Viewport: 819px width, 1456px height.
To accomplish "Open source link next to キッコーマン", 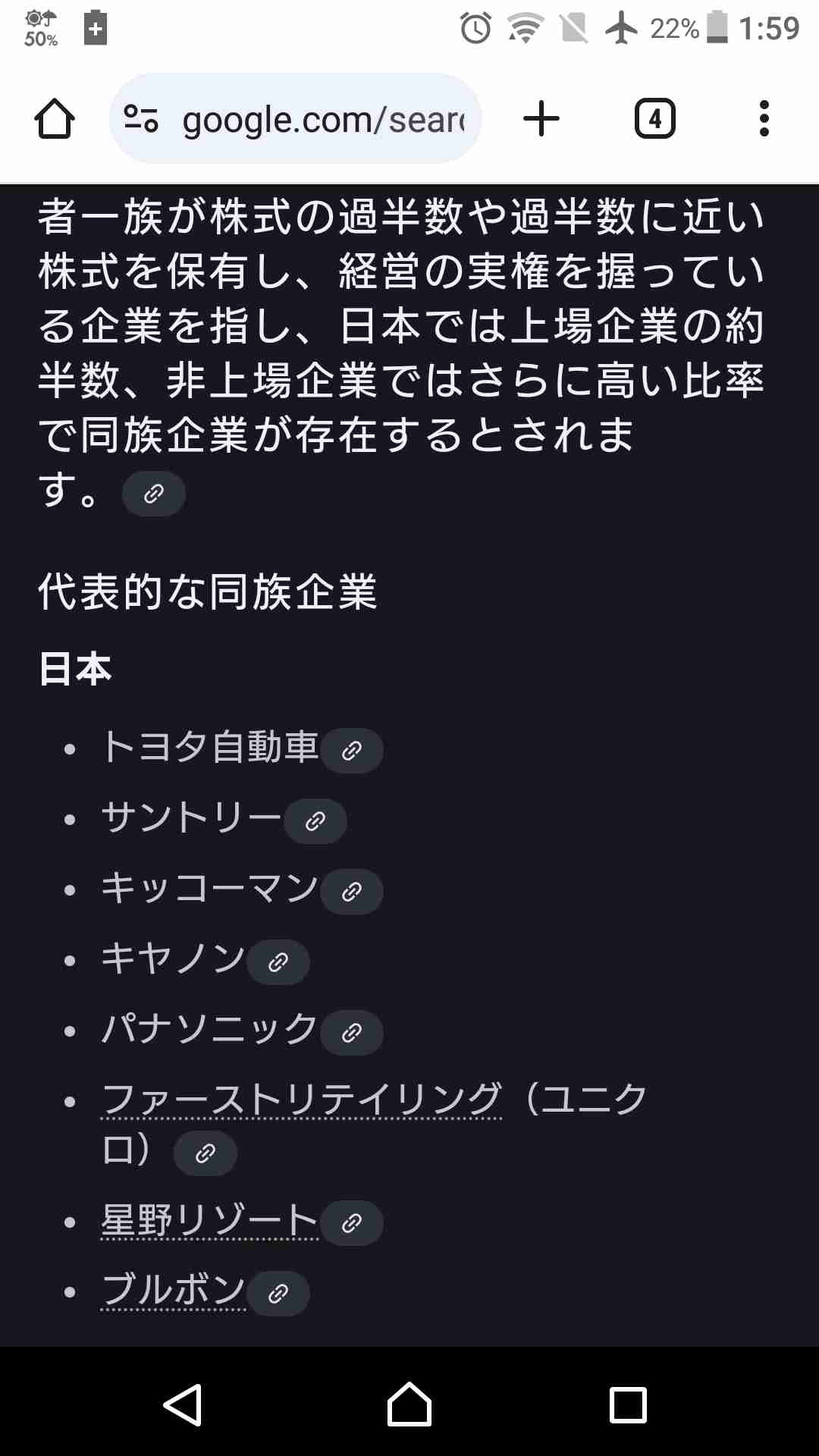I will (352, 892).
